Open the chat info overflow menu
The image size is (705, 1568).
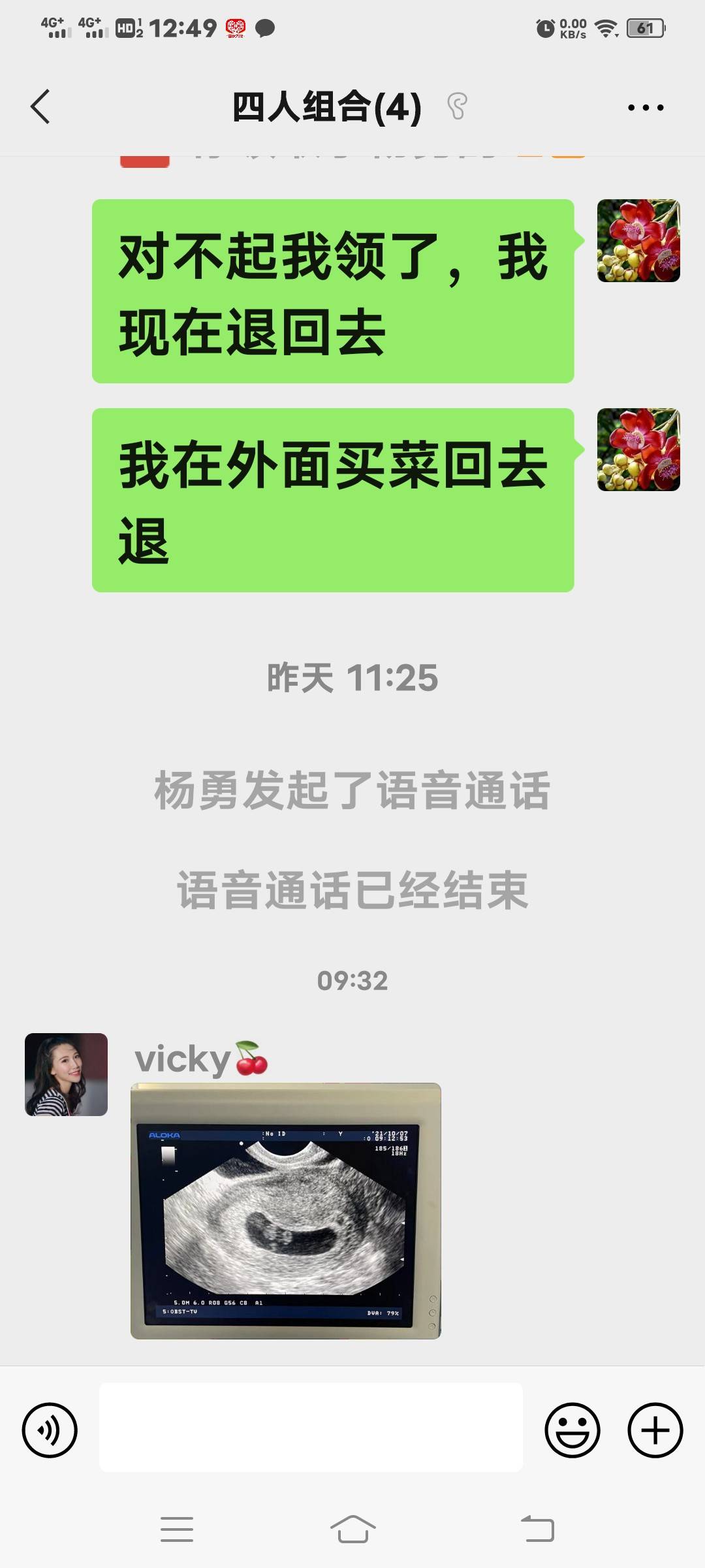tap(645, 108)
